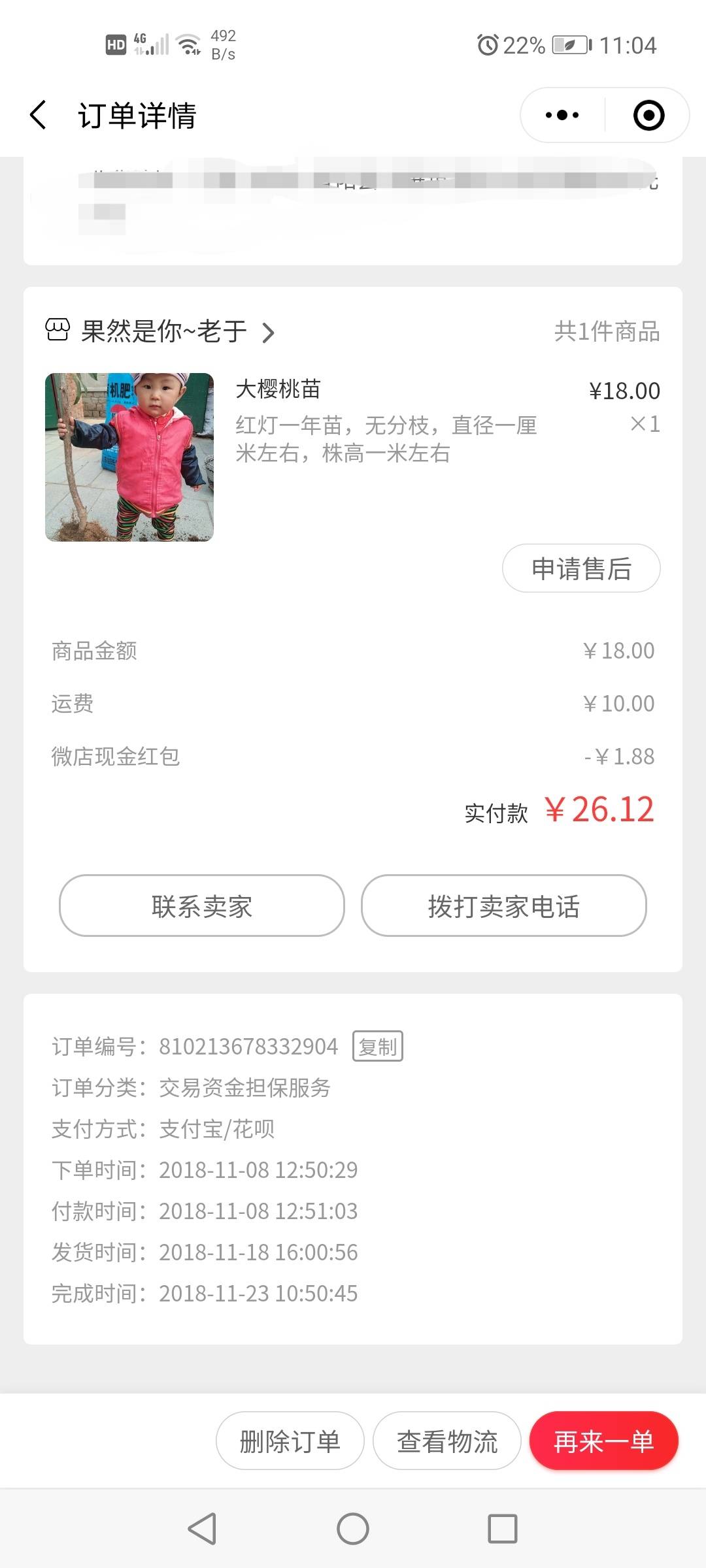Close the mini program with the circle button
Screen dimensions: 706x1568
click(x=648, y=115)
